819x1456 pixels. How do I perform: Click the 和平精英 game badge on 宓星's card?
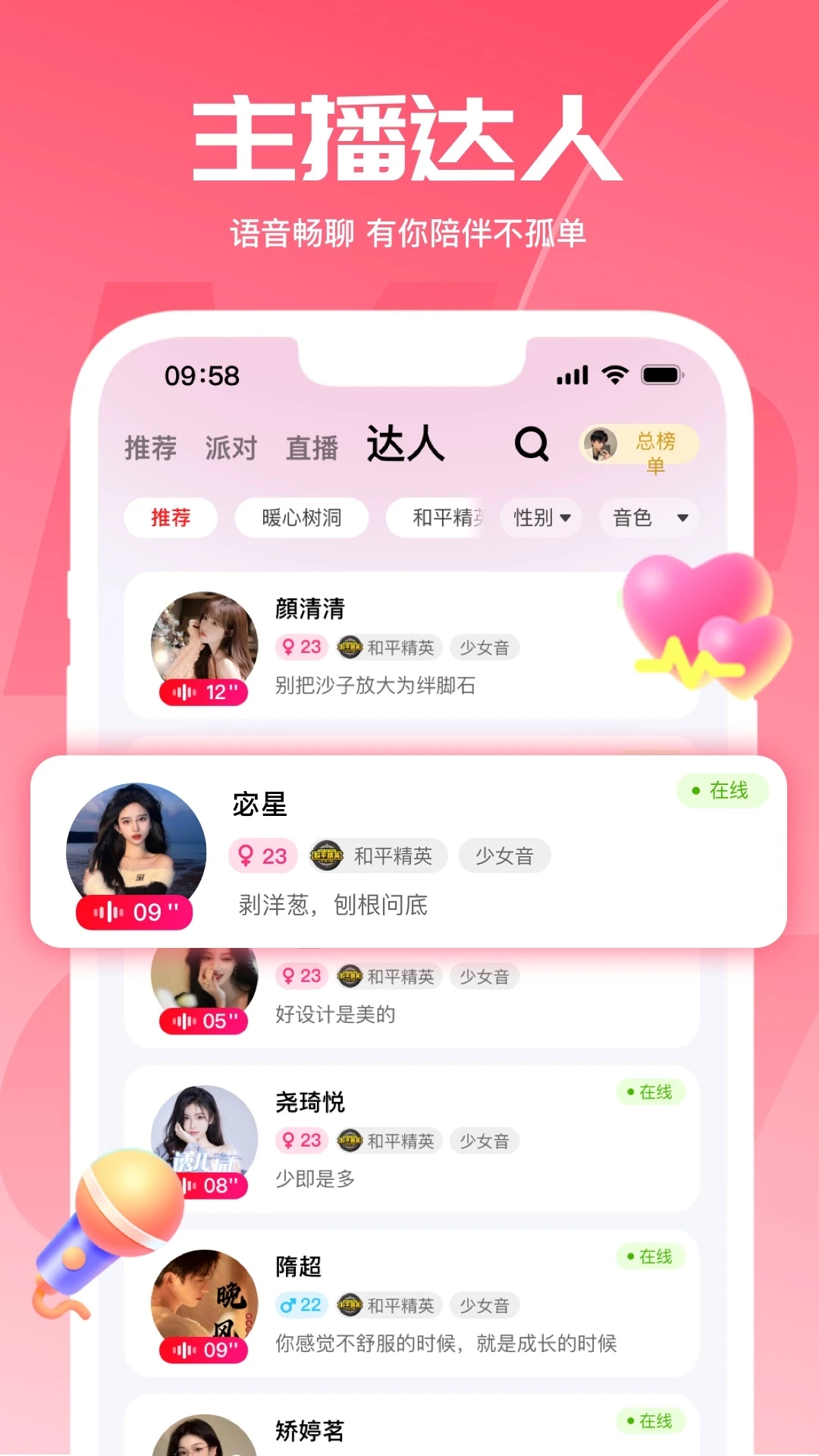[x=377, y=855]
